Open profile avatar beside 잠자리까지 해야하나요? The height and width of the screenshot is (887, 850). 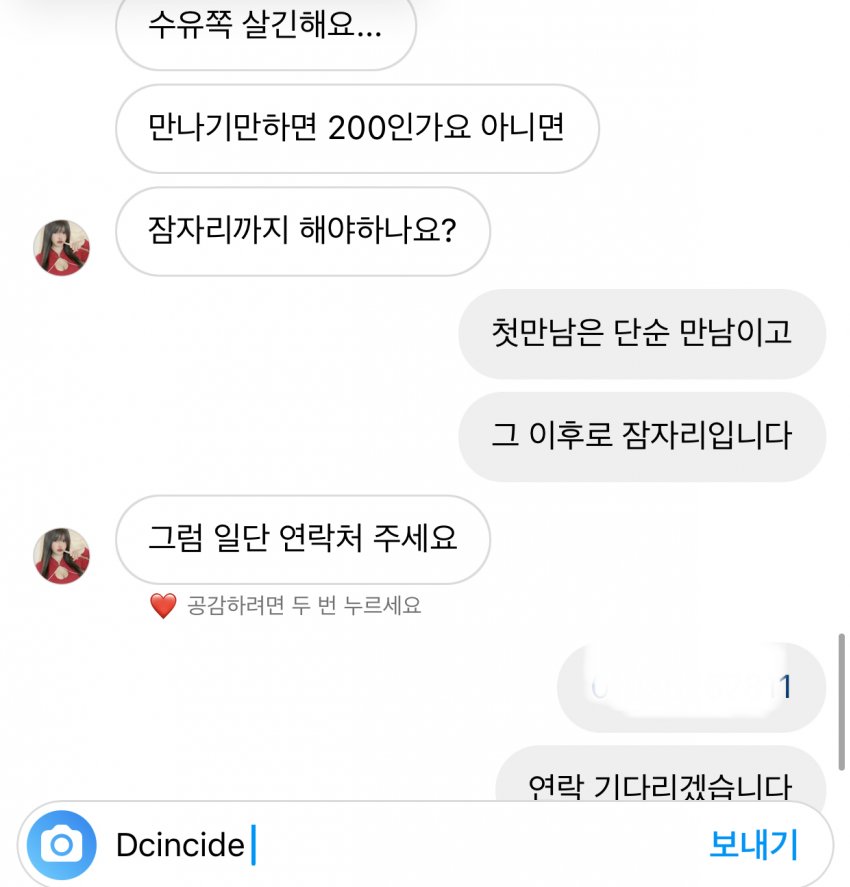(x=62, y=247)
